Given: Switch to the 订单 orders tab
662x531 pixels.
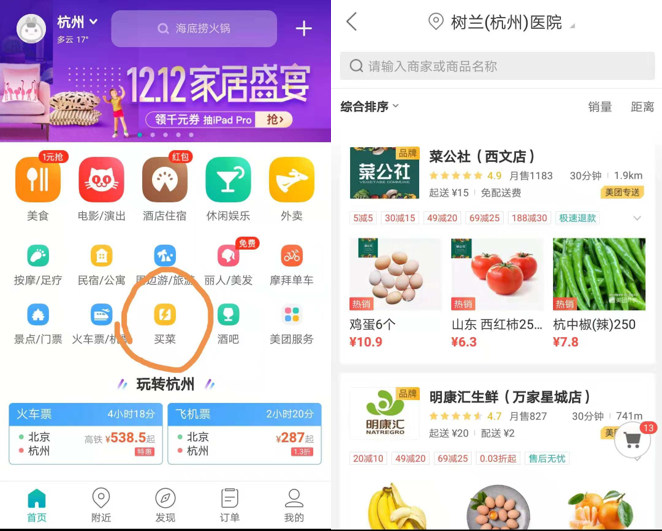Looking at the screenshot, I should click(x=229, y=505).
